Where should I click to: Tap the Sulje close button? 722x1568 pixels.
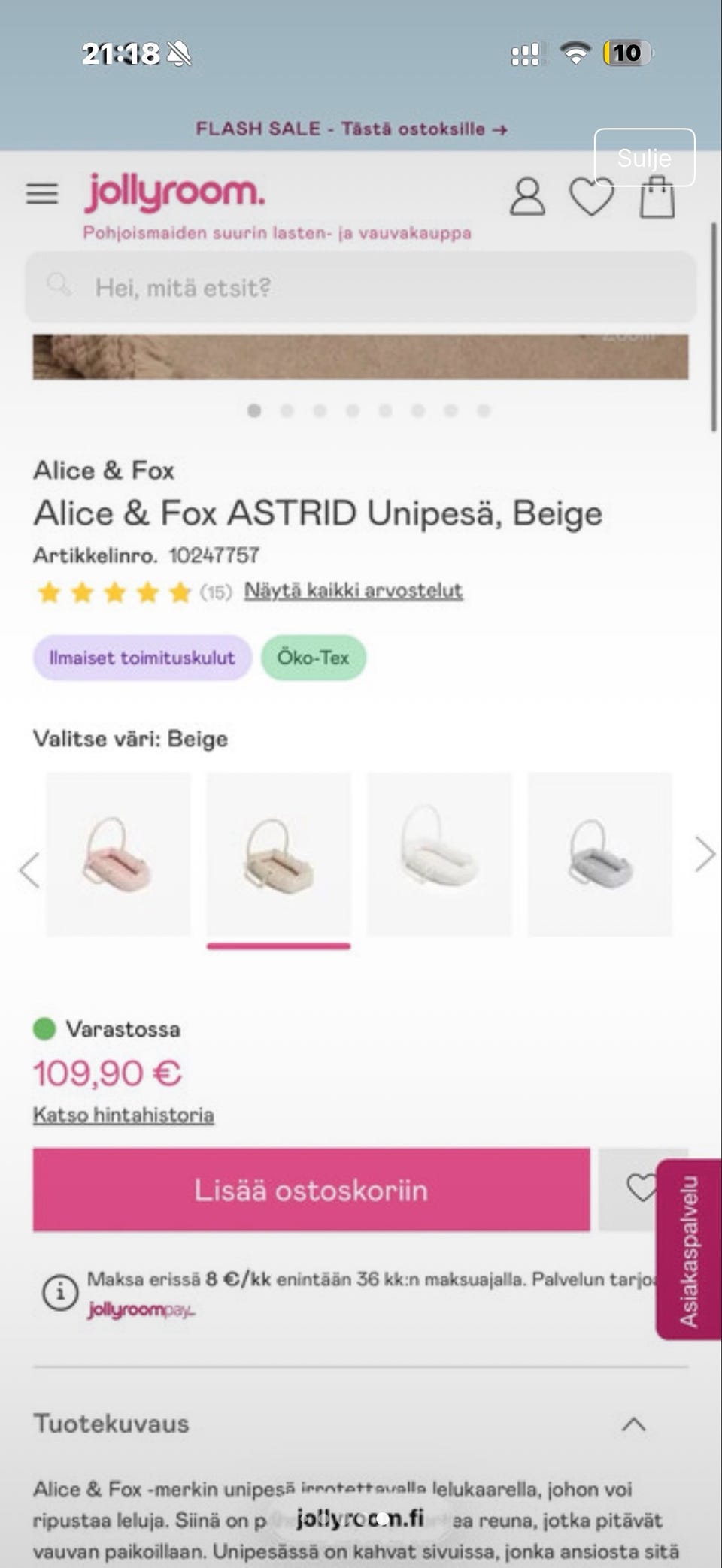645,158
